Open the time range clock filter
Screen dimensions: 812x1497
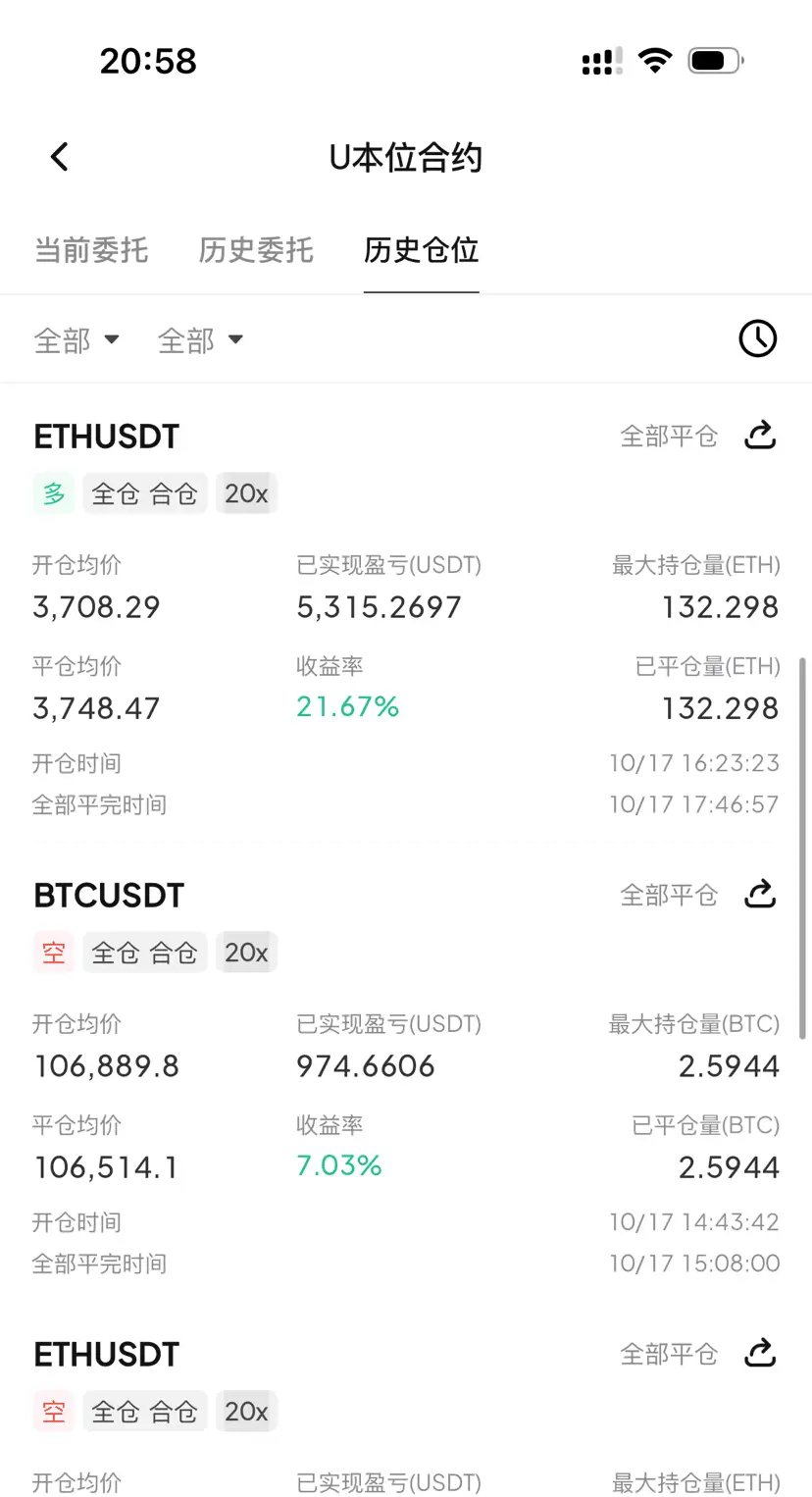pyautogui.click(x=757, y=339)
